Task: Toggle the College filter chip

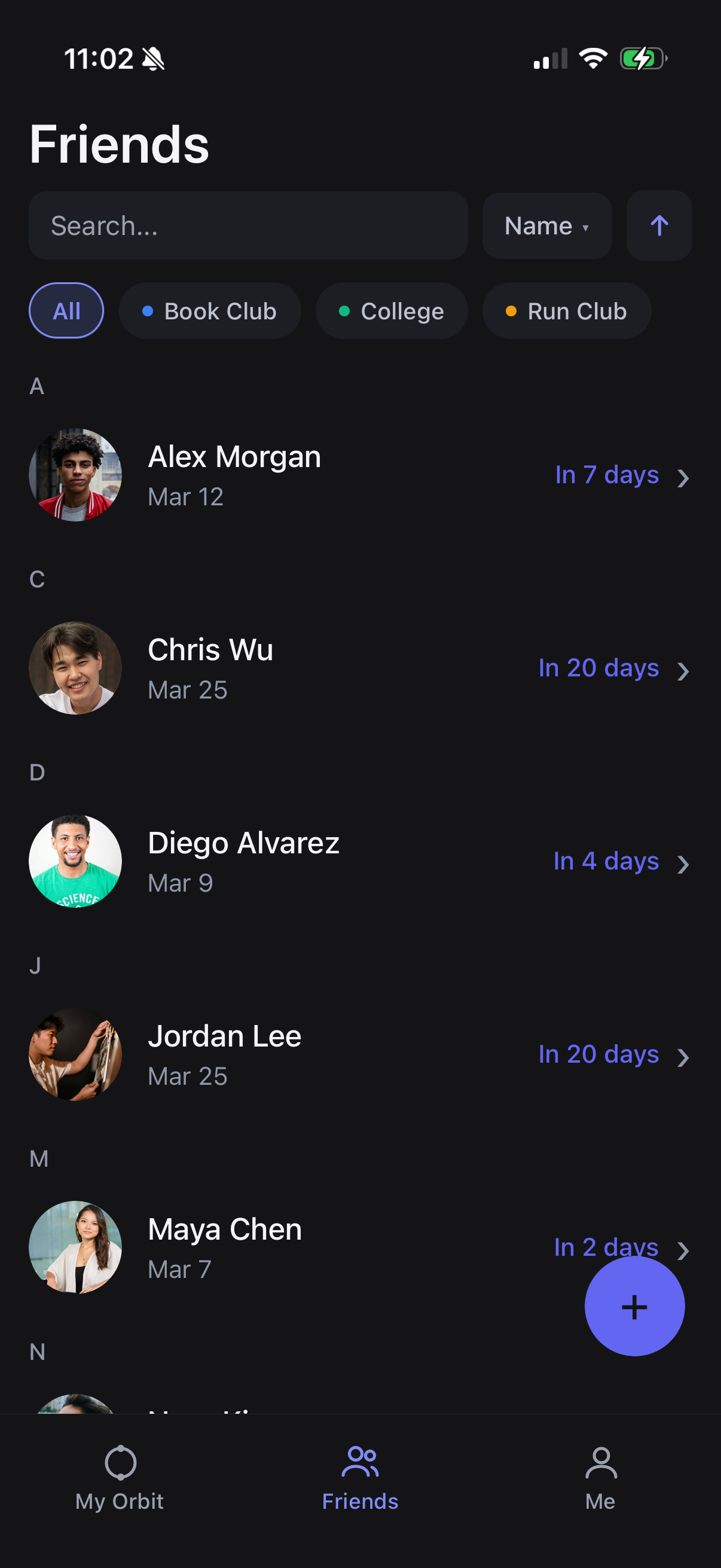Action: pyautogui.click(x=391, y=310)
